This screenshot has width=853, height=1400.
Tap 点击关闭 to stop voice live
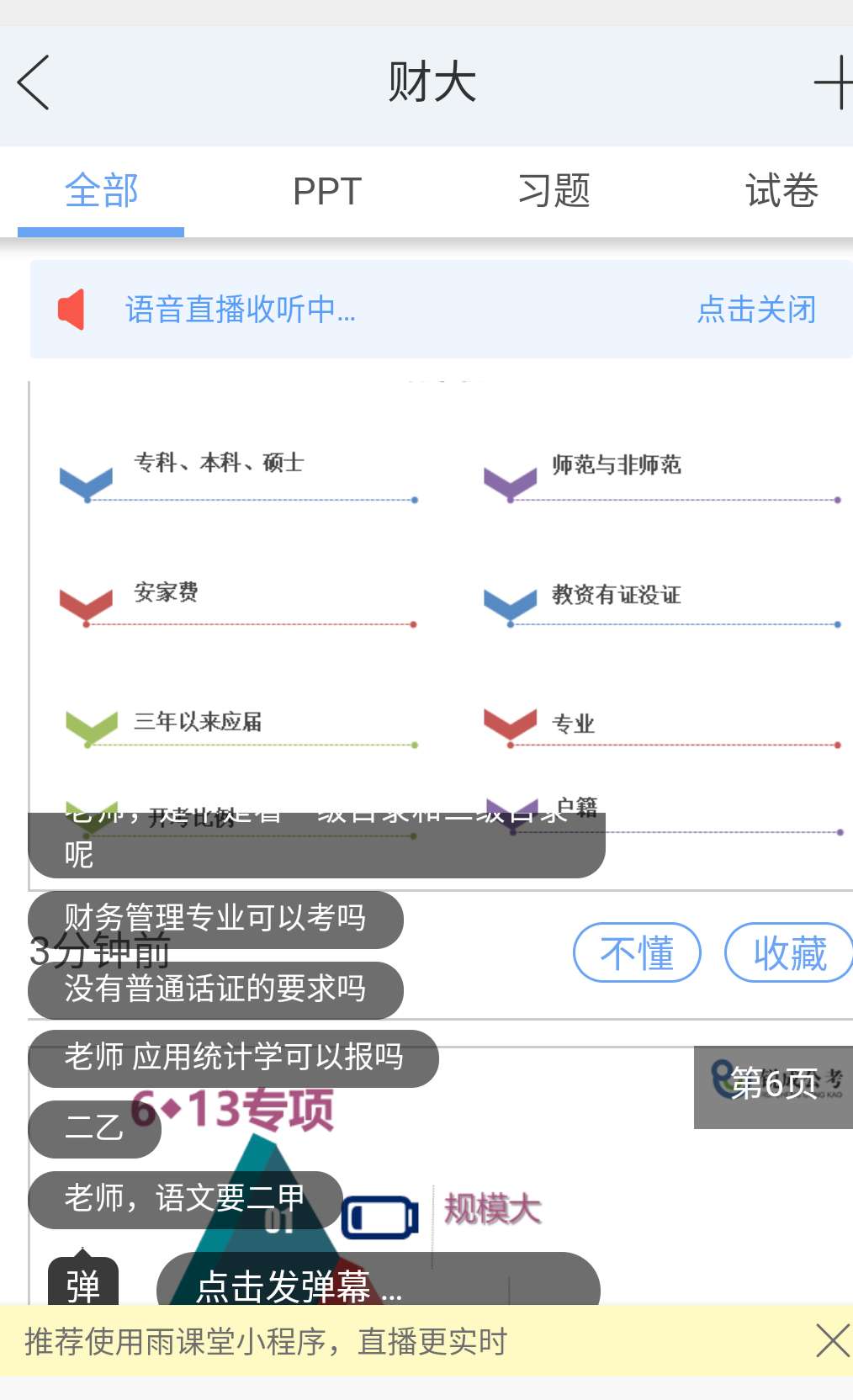point(756,310)
